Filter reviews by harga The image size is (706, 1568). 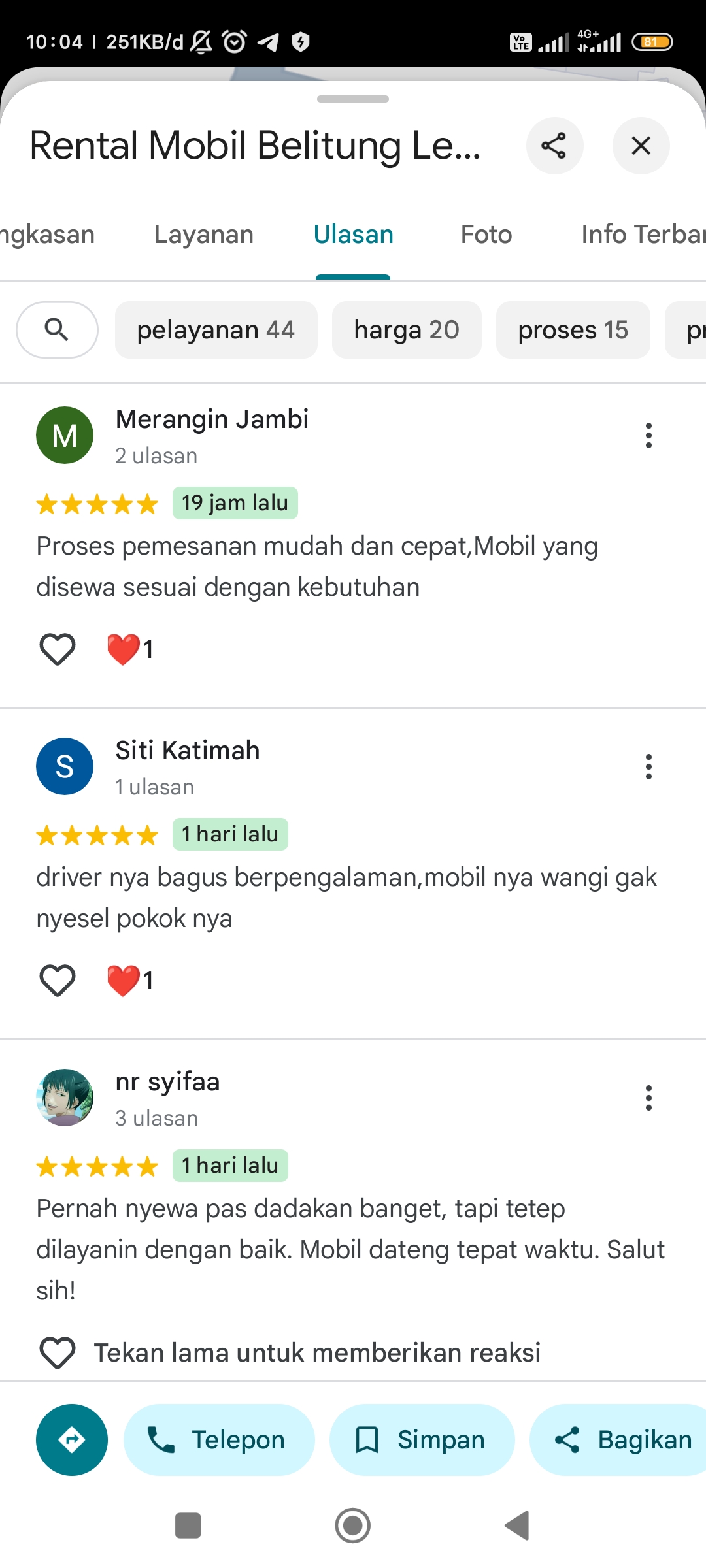click(407, 330)
